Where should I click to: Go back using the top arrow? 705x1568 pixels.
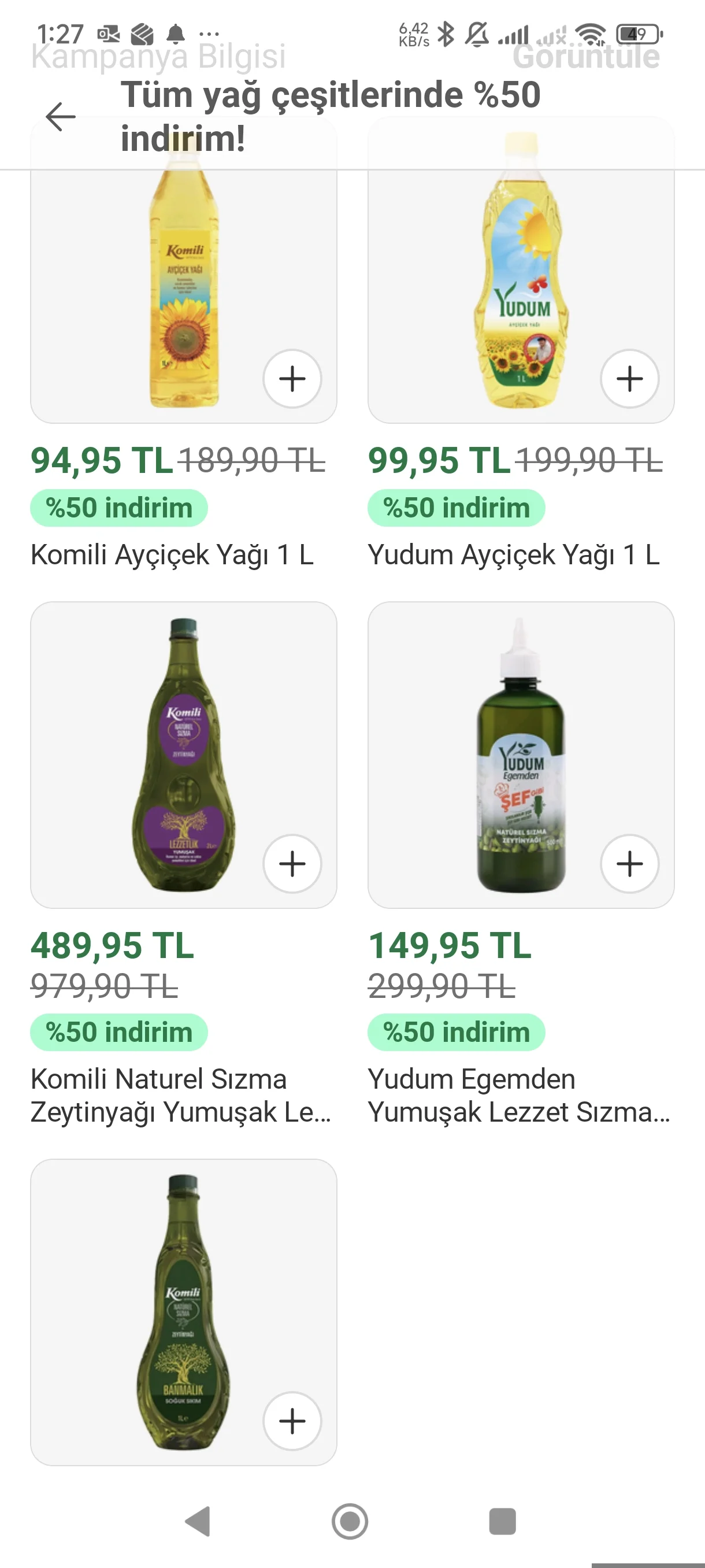(61, 117)
